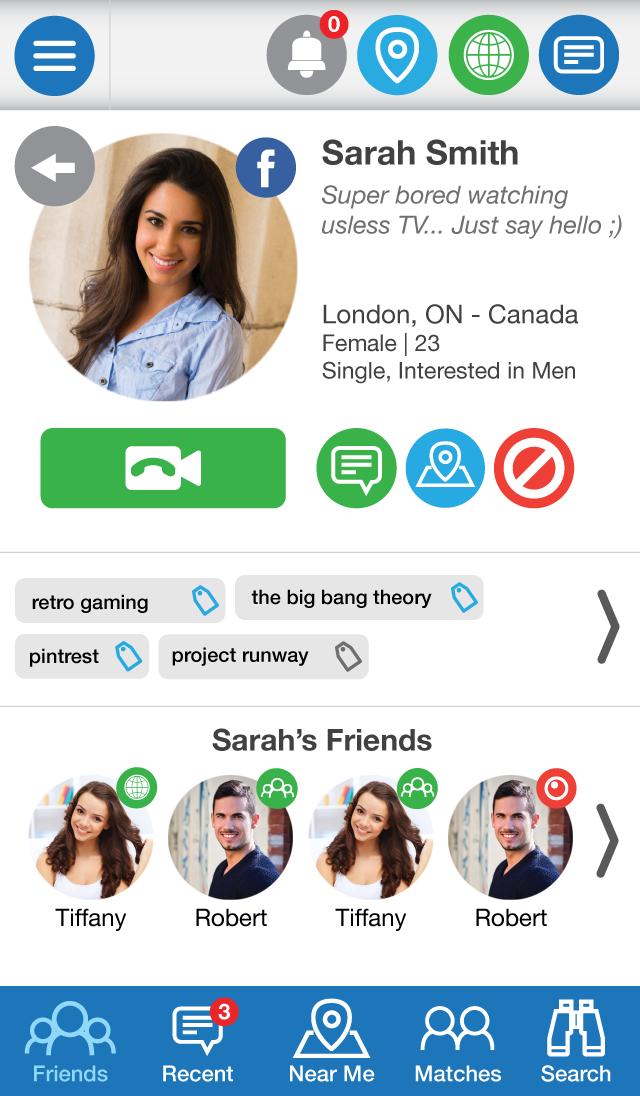Screen dimensions: 640x1096
Task: Send Sarah a chat message
Action: [x=356, y=468]
